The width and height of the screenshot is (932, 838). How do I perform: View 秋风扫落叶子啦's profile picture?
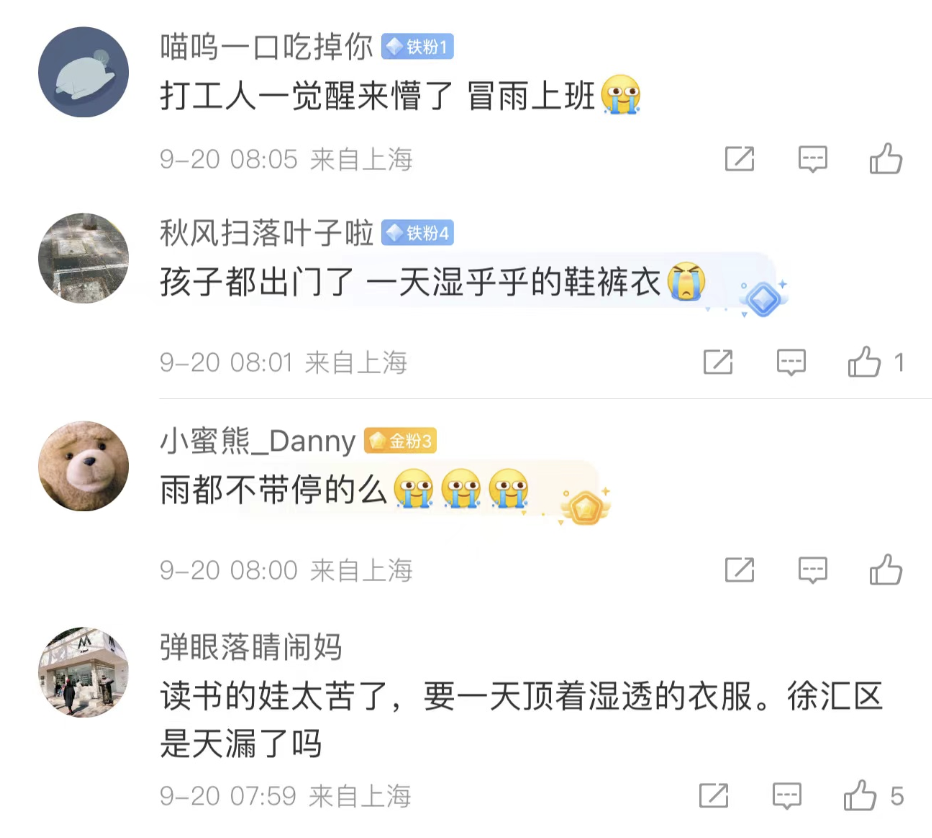(x=84, y=258)
